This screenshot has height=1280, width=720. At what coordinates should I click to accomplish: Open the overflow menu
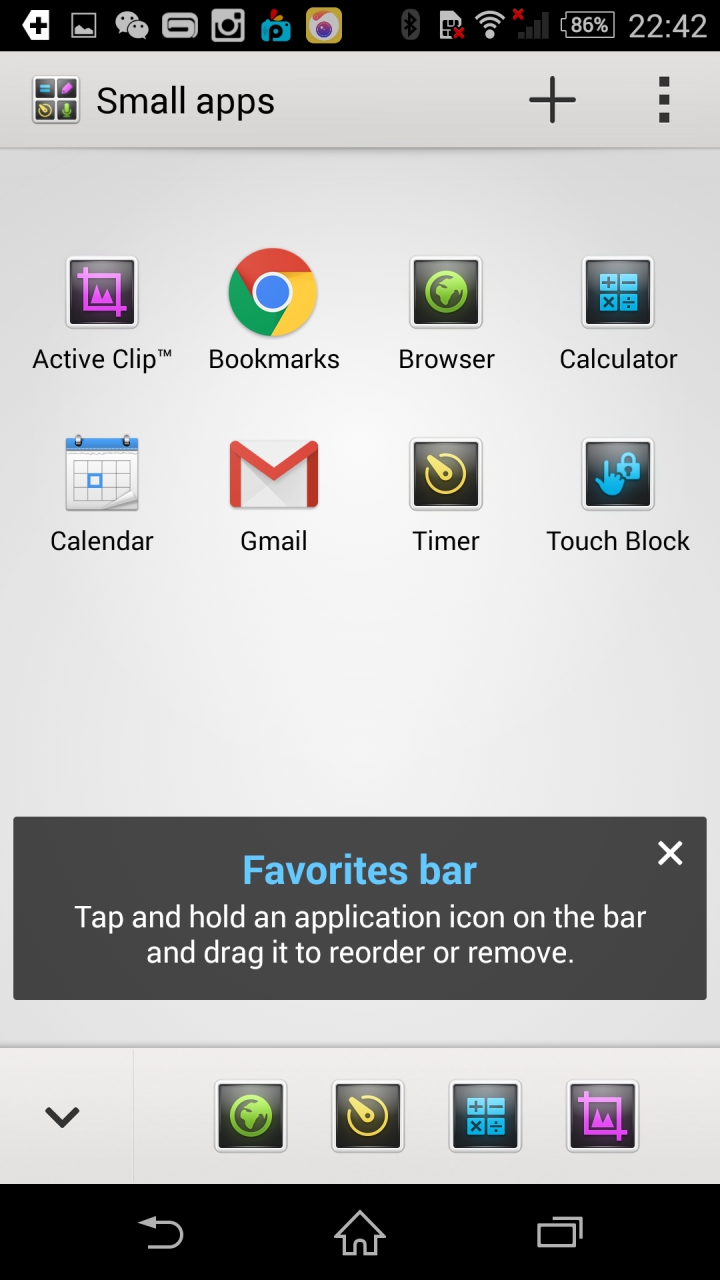tap(663, 100)
